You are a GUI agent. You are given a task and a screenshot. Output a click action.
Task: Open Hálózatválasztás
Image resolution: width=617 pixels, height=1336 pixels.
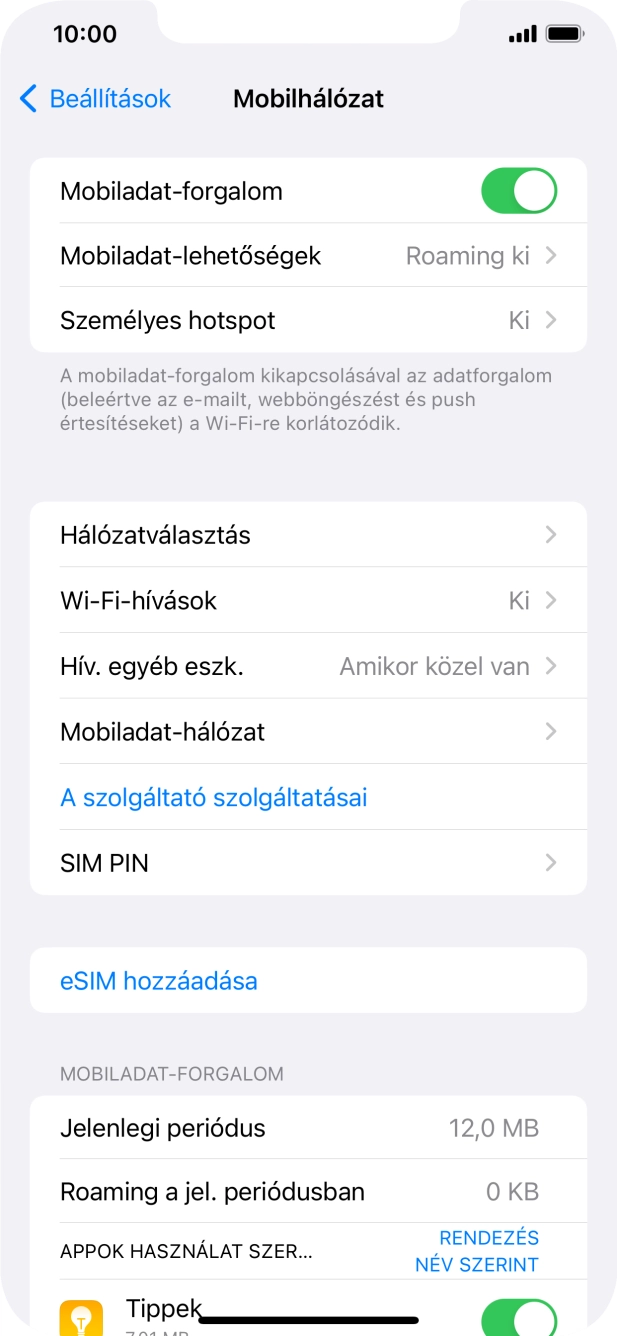(308, 535)
